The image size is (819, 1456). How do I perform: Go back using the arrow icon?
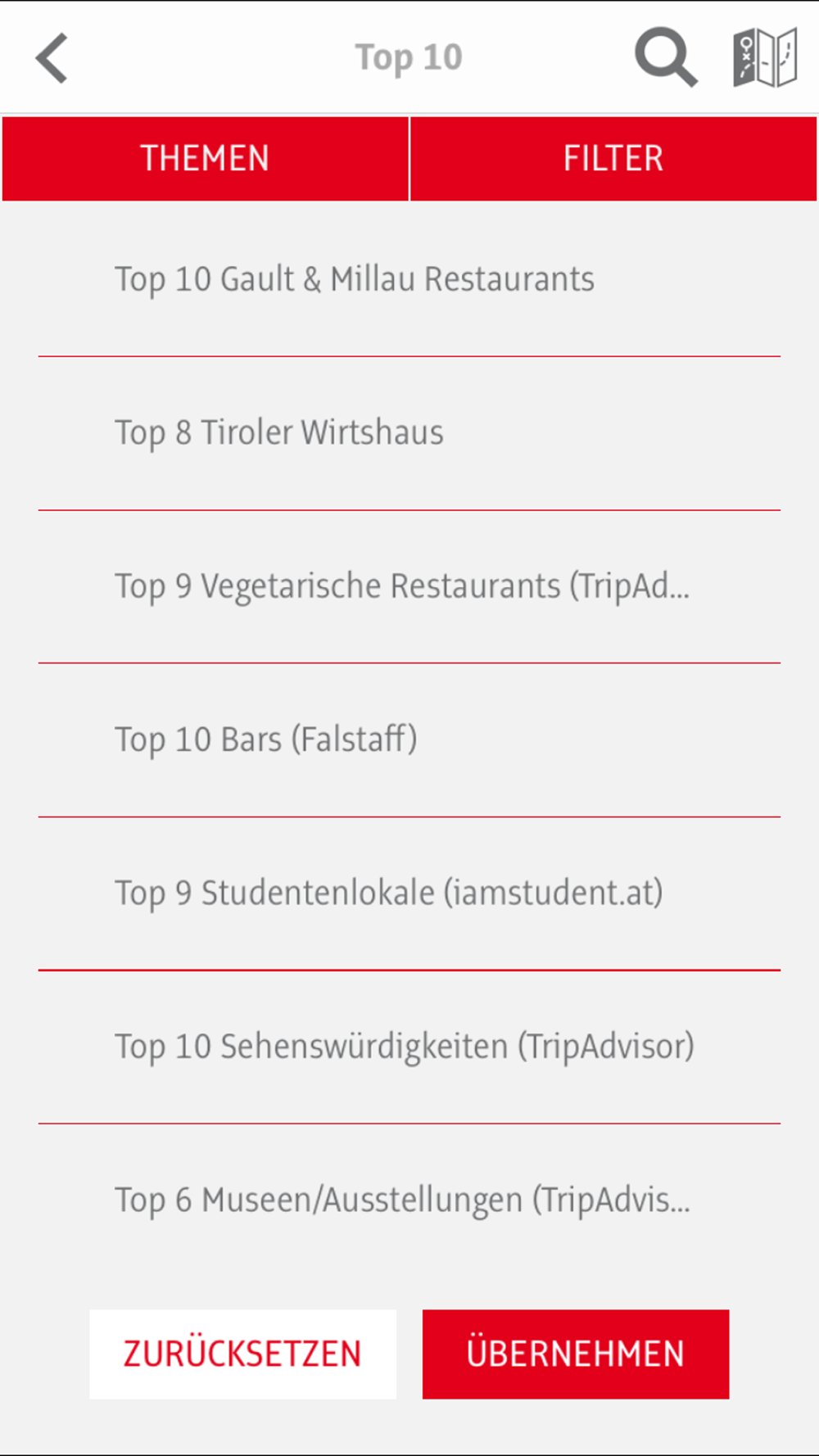click(x=52, y=58)
